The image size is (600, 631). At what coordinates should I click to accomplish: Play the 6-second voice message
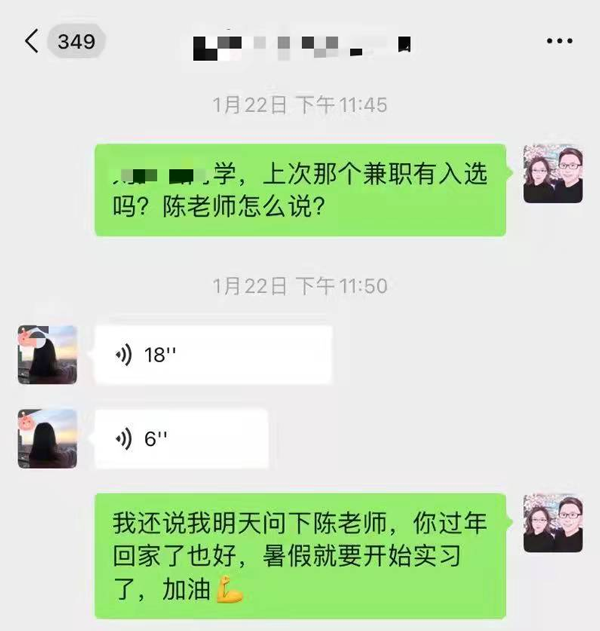(182, 438)
